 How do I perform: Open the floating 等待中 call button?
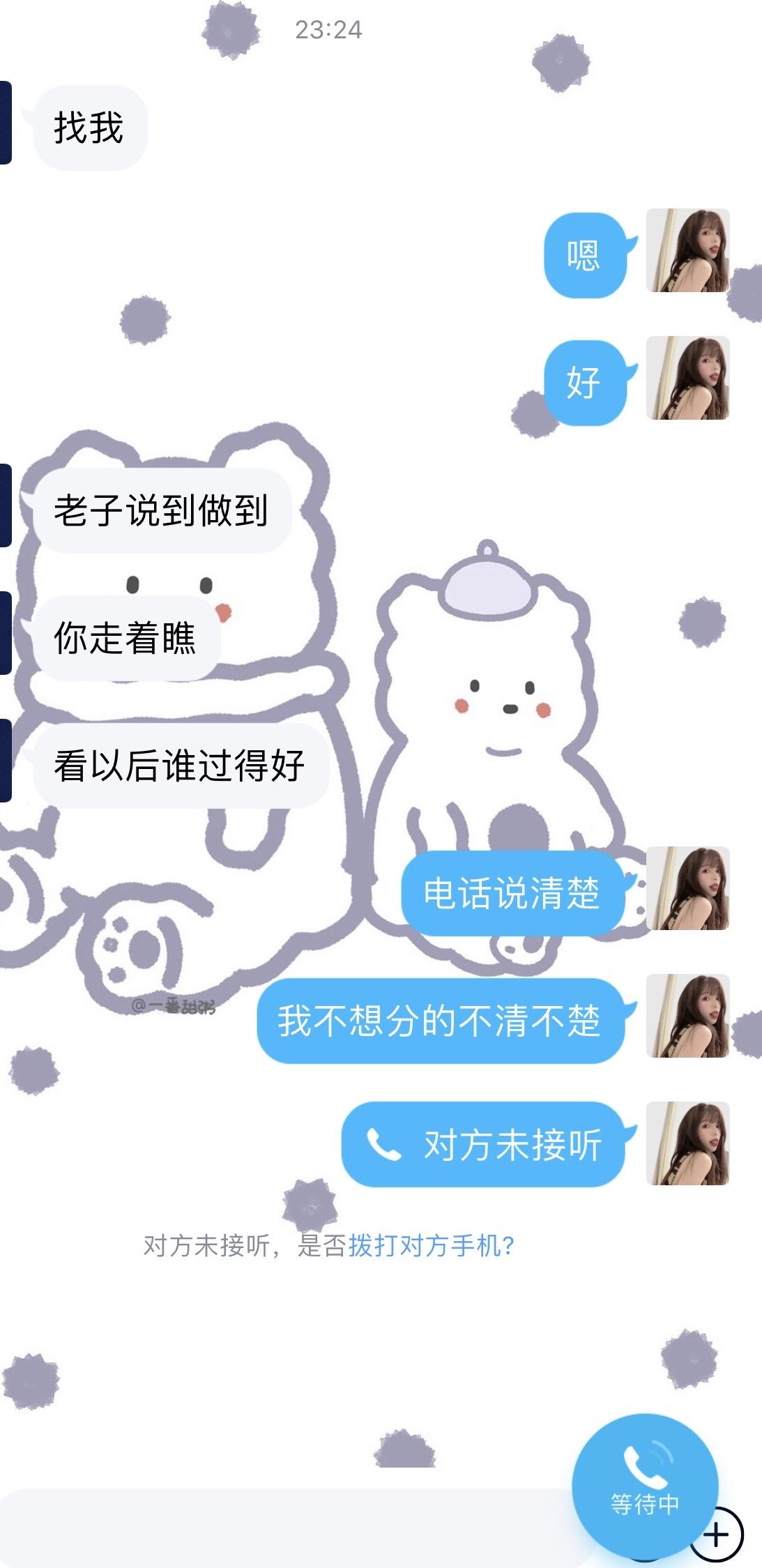pyautogui.click(x=645, y=1487)
